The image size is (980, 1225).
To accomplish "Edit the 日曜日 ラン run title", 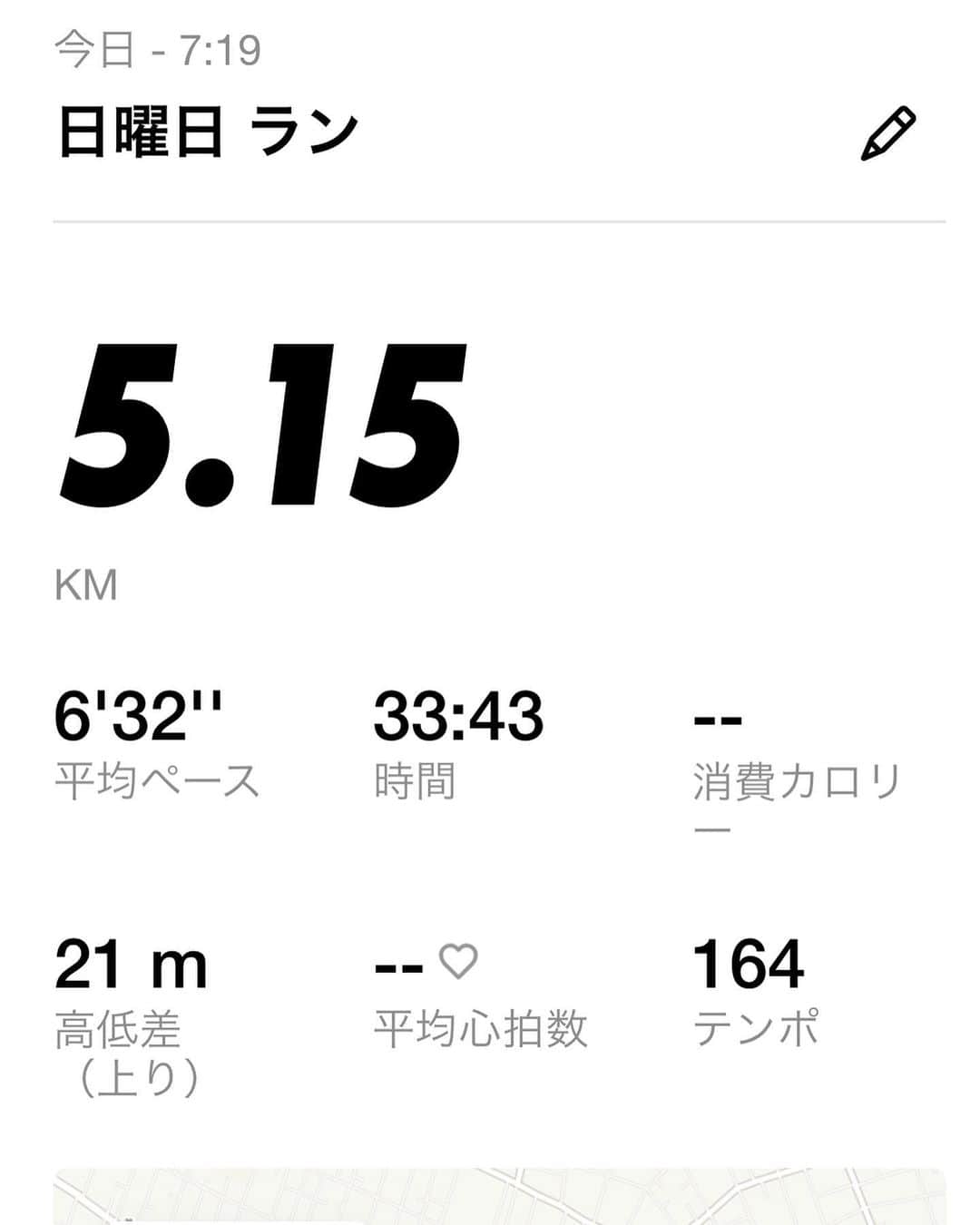I will coord(887,134).
